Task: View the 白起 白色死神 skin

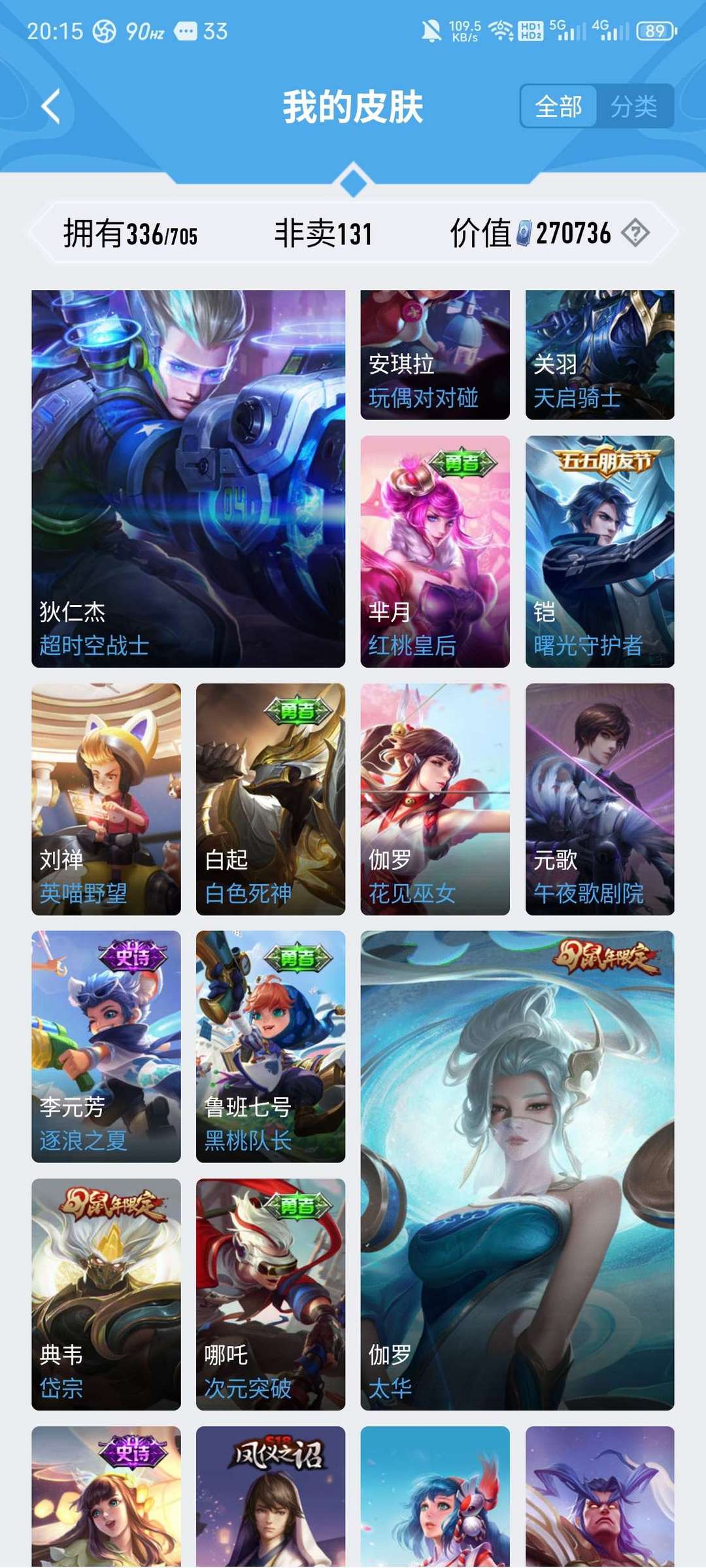Action: tap(271, 799)
